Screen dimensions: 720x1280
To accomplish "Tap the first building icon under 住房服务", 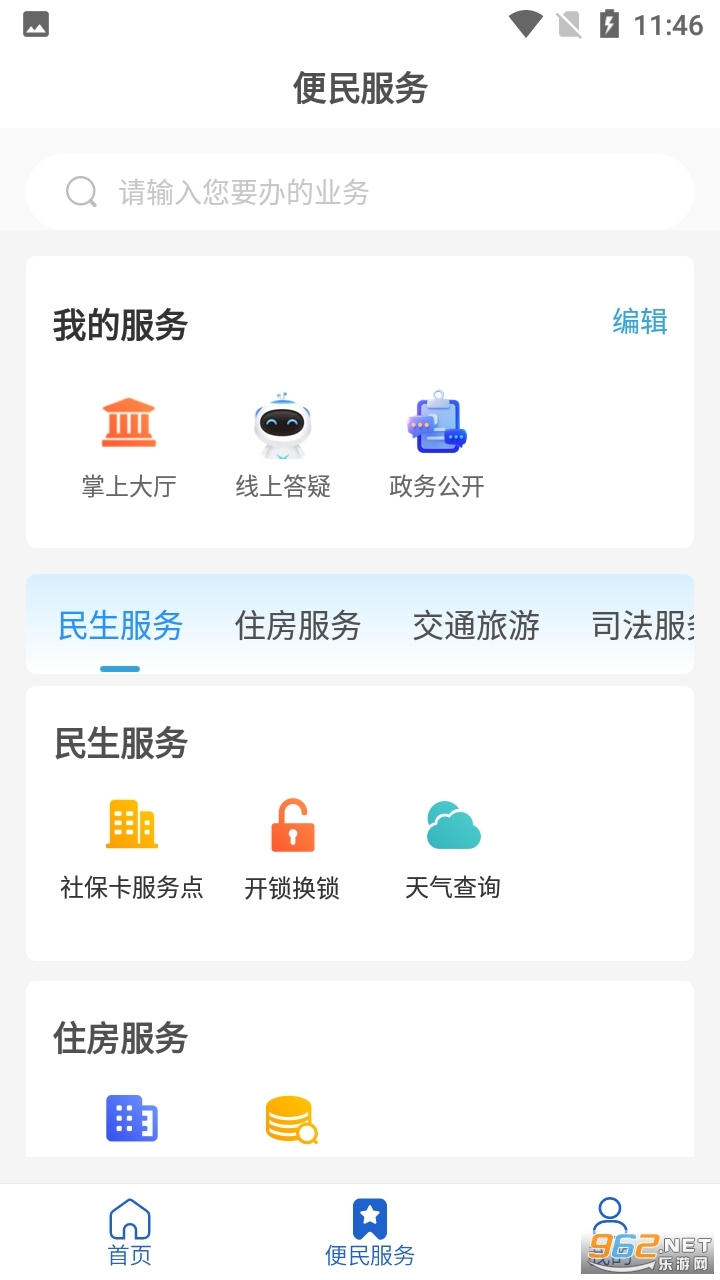I will [x=131, y=1119].
